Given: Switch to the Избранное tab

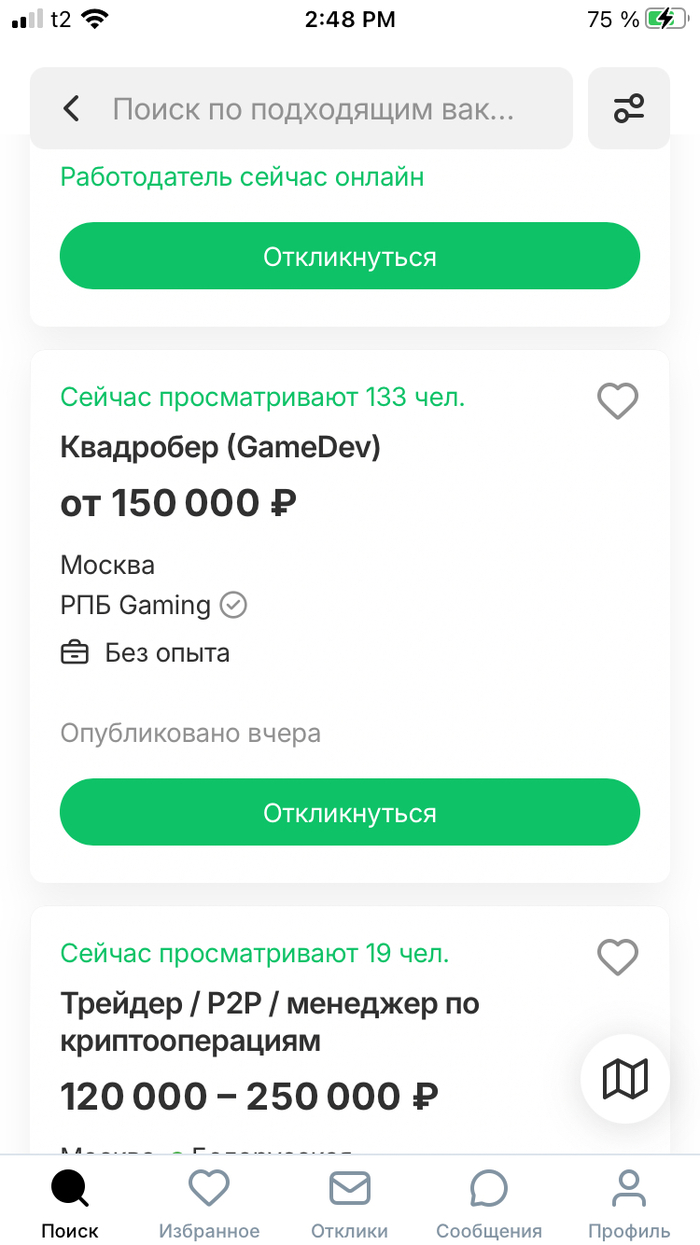Looking at the screenshot, I should pos(209,1203).
